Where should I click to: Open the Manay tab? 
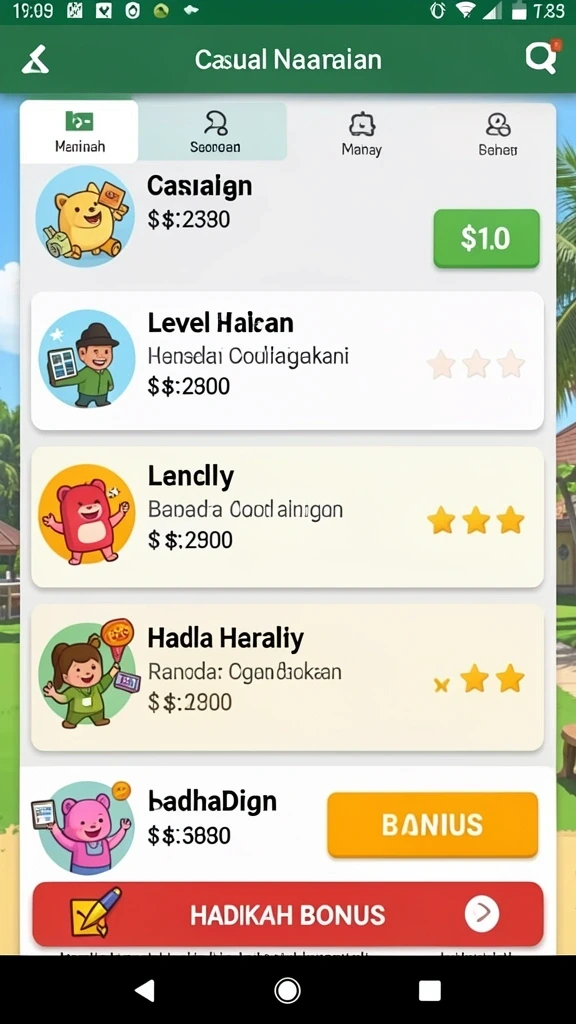pos(361,133)
